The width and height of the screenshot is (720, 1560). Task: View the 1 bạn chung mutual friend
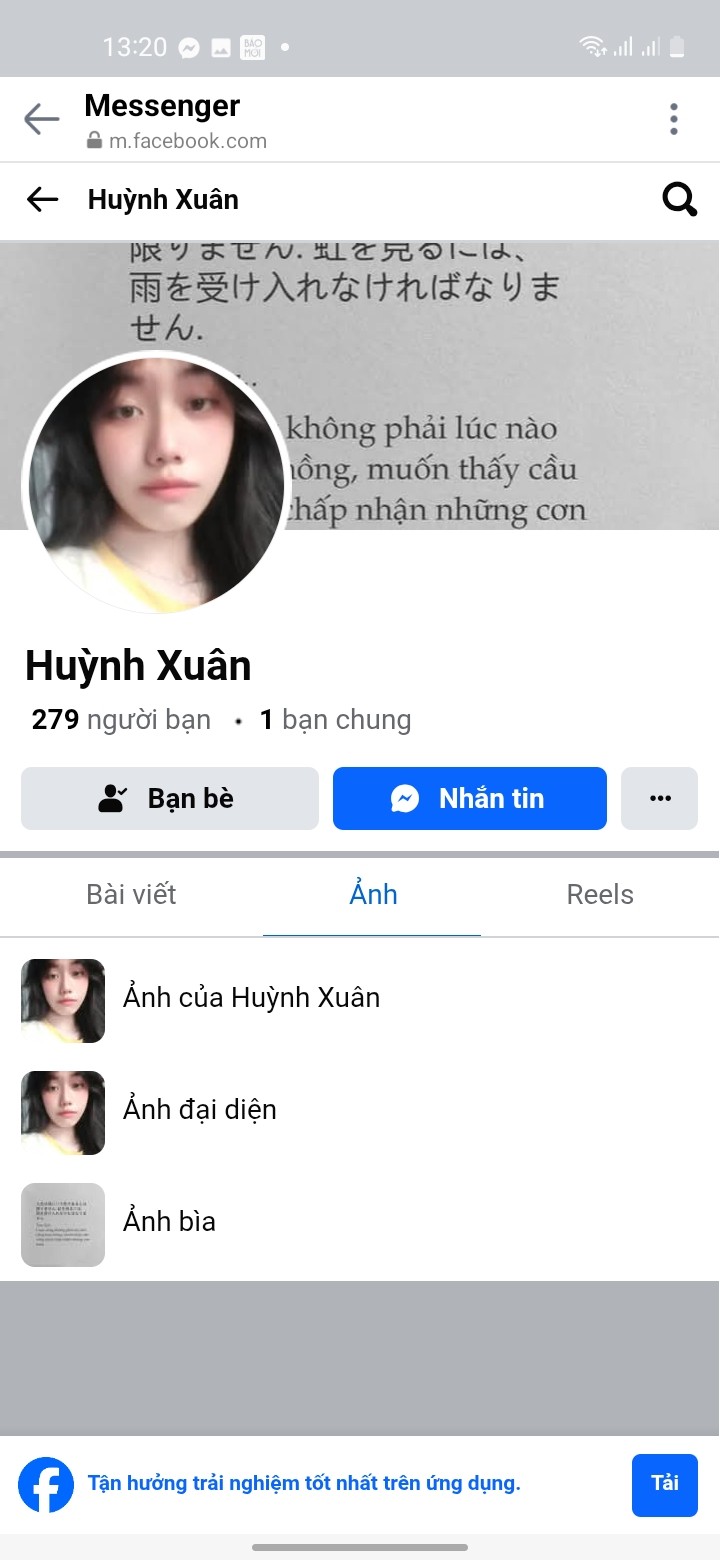335,720
